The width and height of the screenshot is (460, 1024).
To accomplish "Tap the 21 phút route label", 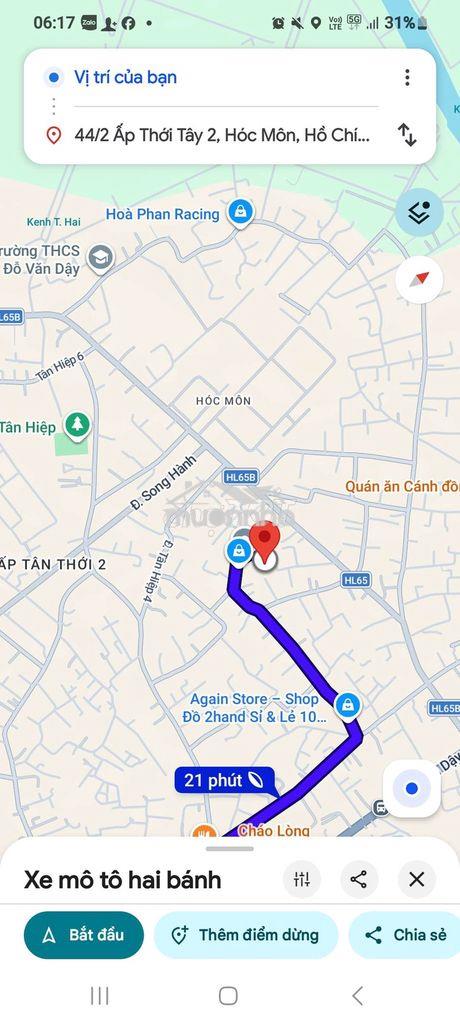I will pyautogui.click(x=224, y=780).
